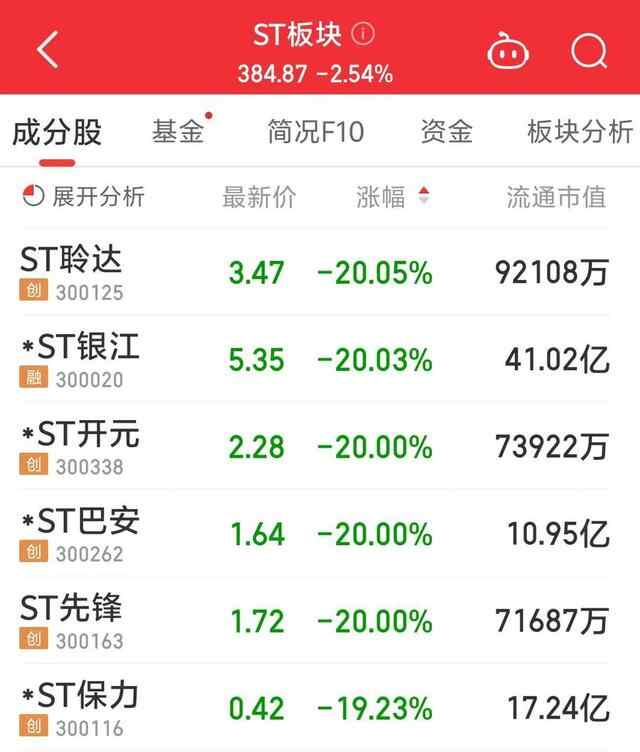Expand 展开分析
Viewport: 640px width, 752px height.
(84, 196)
